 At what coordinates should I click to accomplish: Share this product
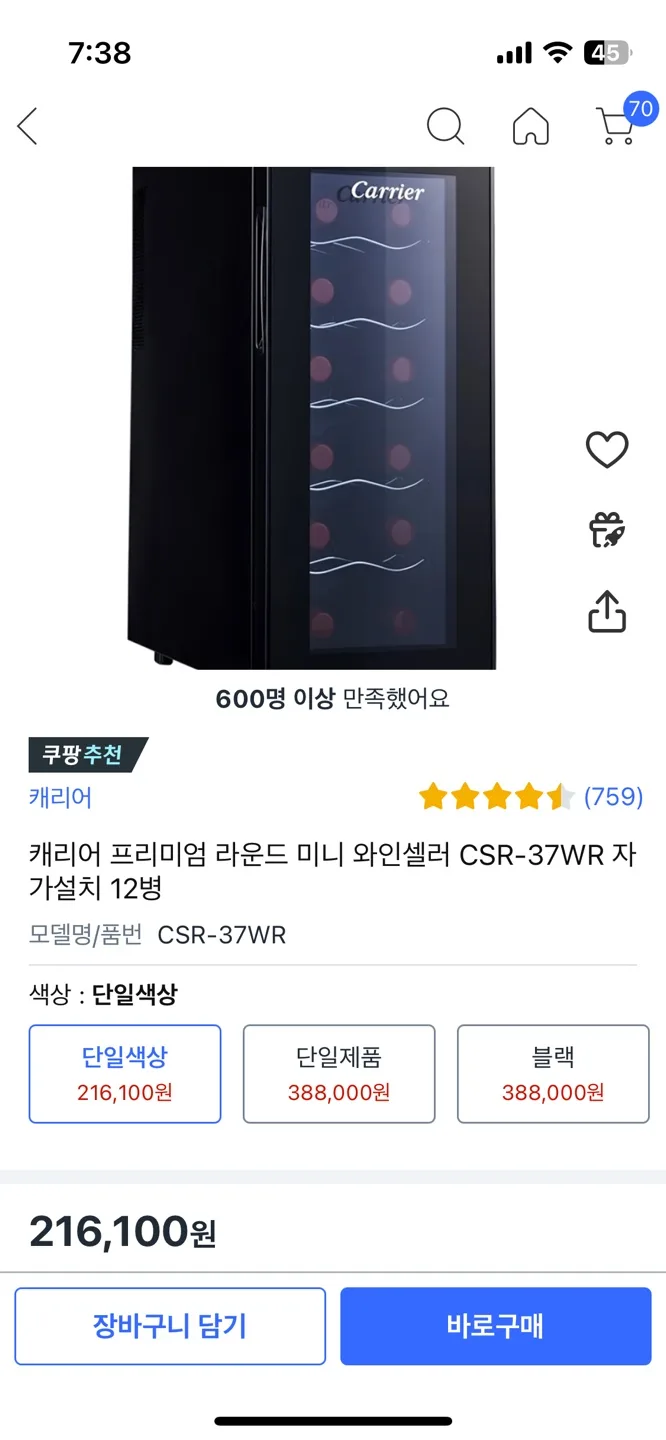(606, 610)
